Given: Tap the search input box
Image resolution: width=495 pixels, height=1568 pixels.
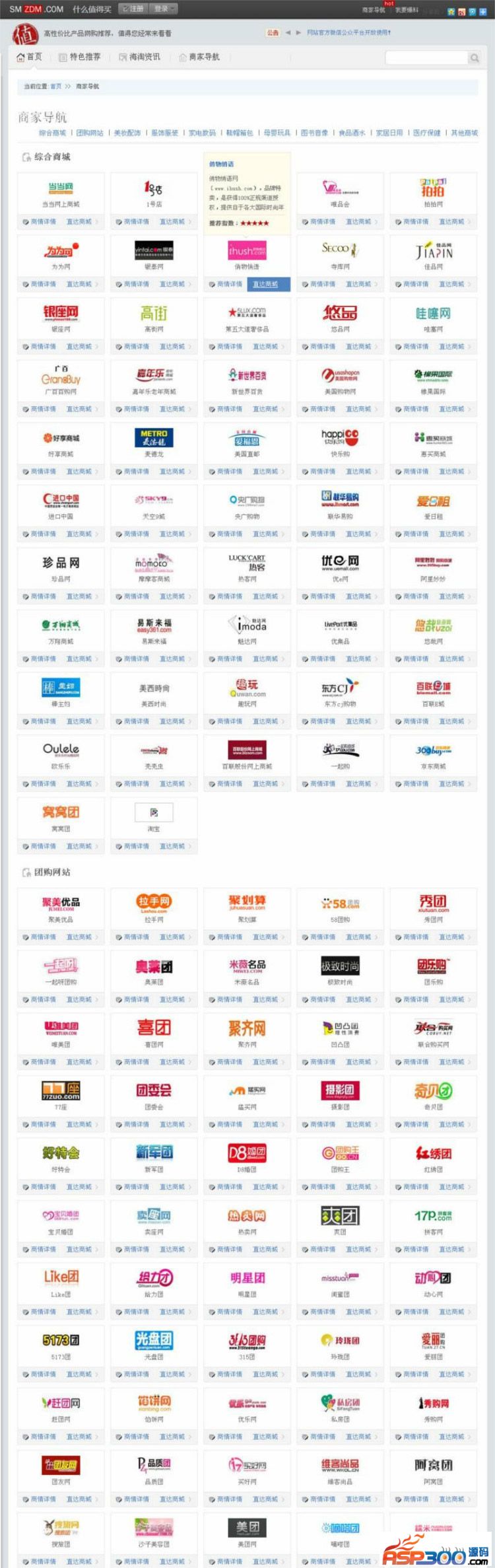Looking at the screenshot, I should tap(426, 58).
